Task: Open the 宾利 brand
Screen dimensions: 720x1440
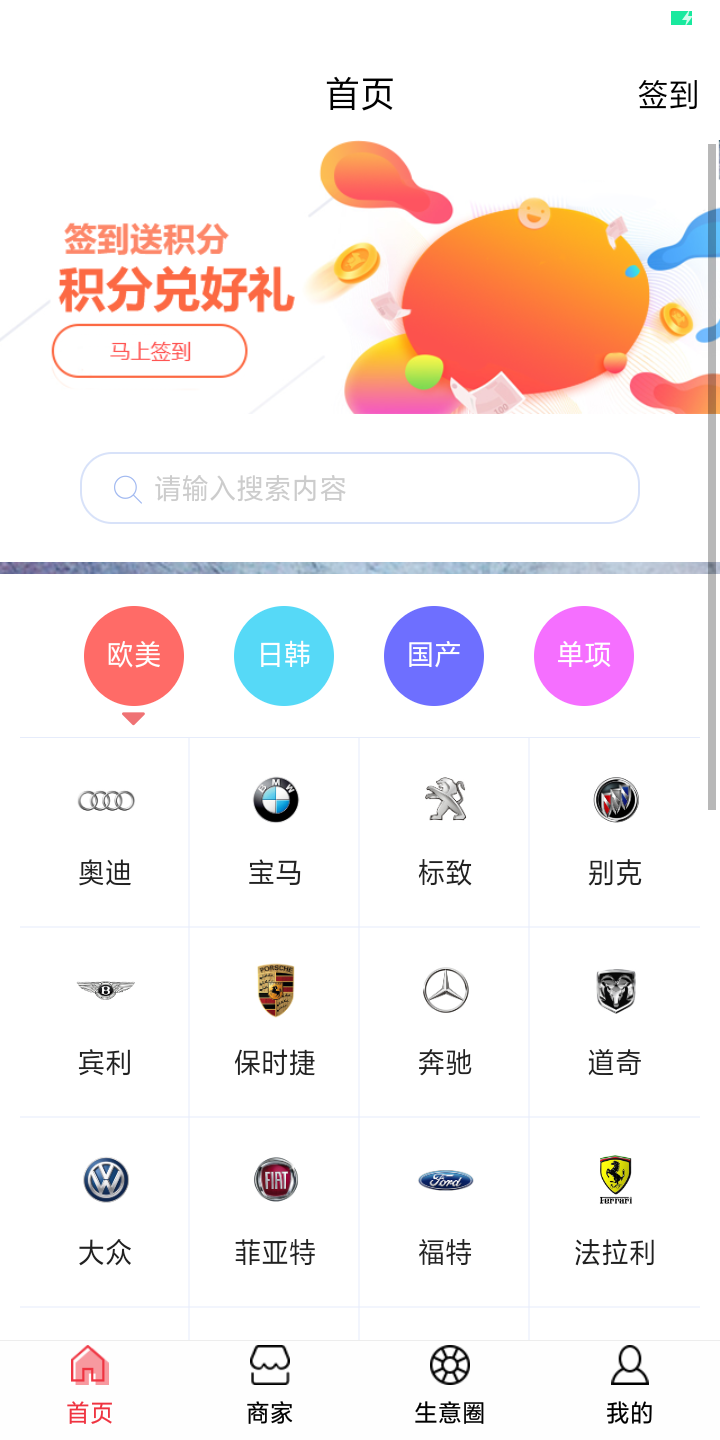Action: point(105,1022)
